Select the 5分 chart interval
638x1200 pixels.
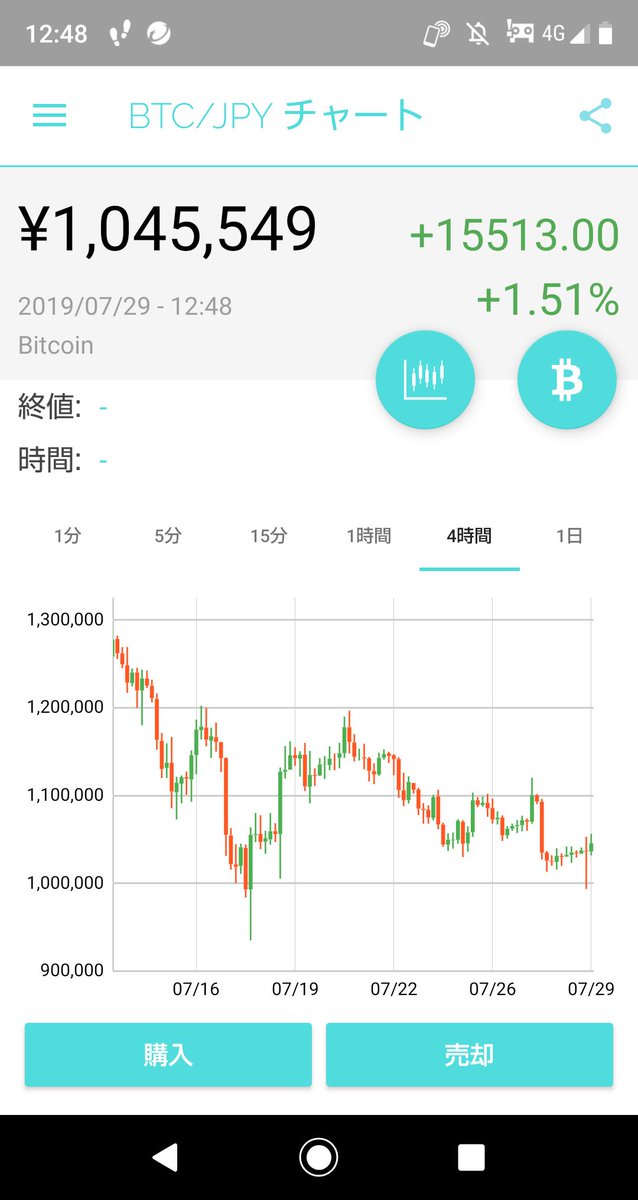click(x=168, y=536)
